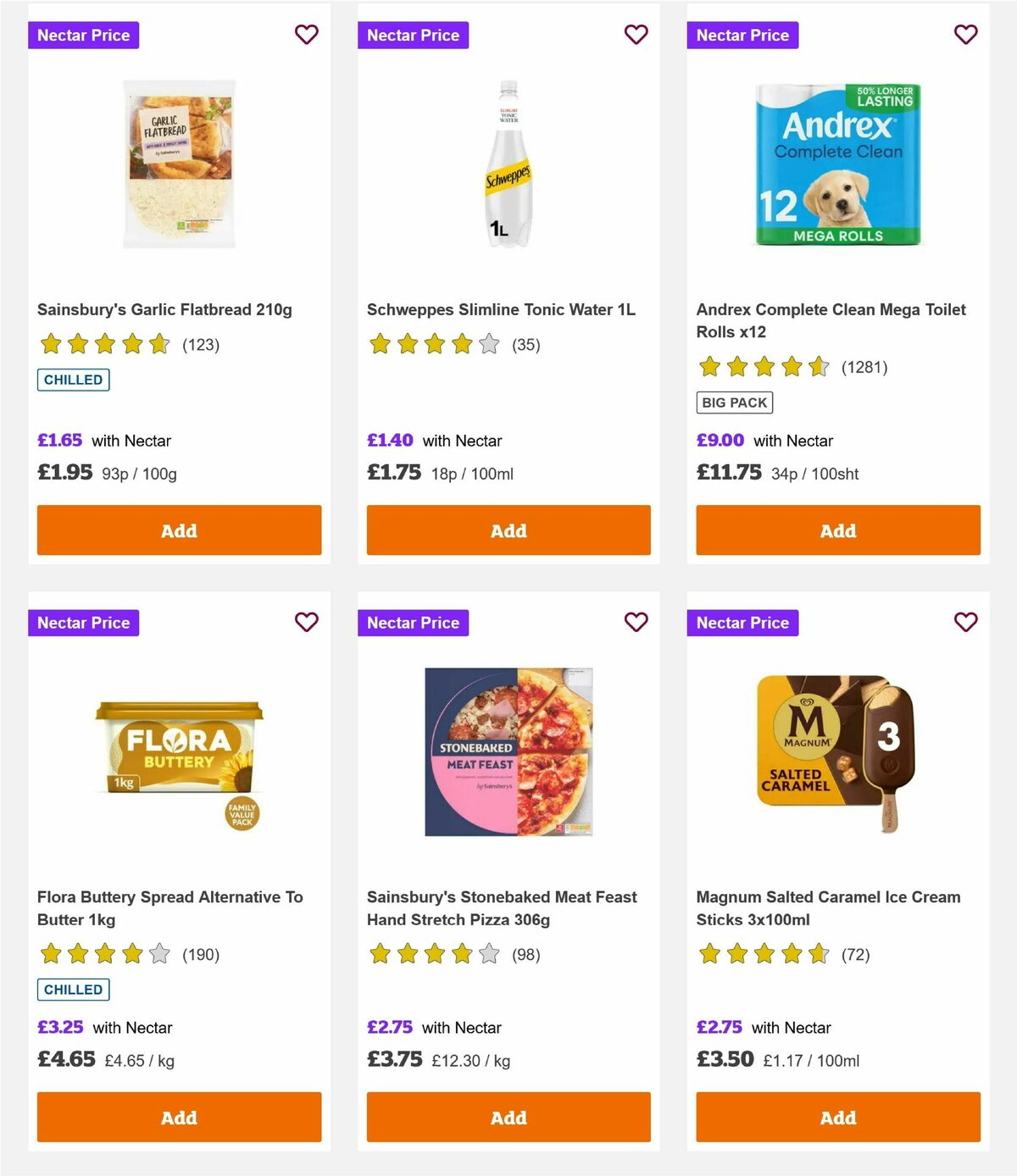Click the heart icon for Meat Feast Pizza
This screenshot has width=1017, height=1176.
coord(636,622)
